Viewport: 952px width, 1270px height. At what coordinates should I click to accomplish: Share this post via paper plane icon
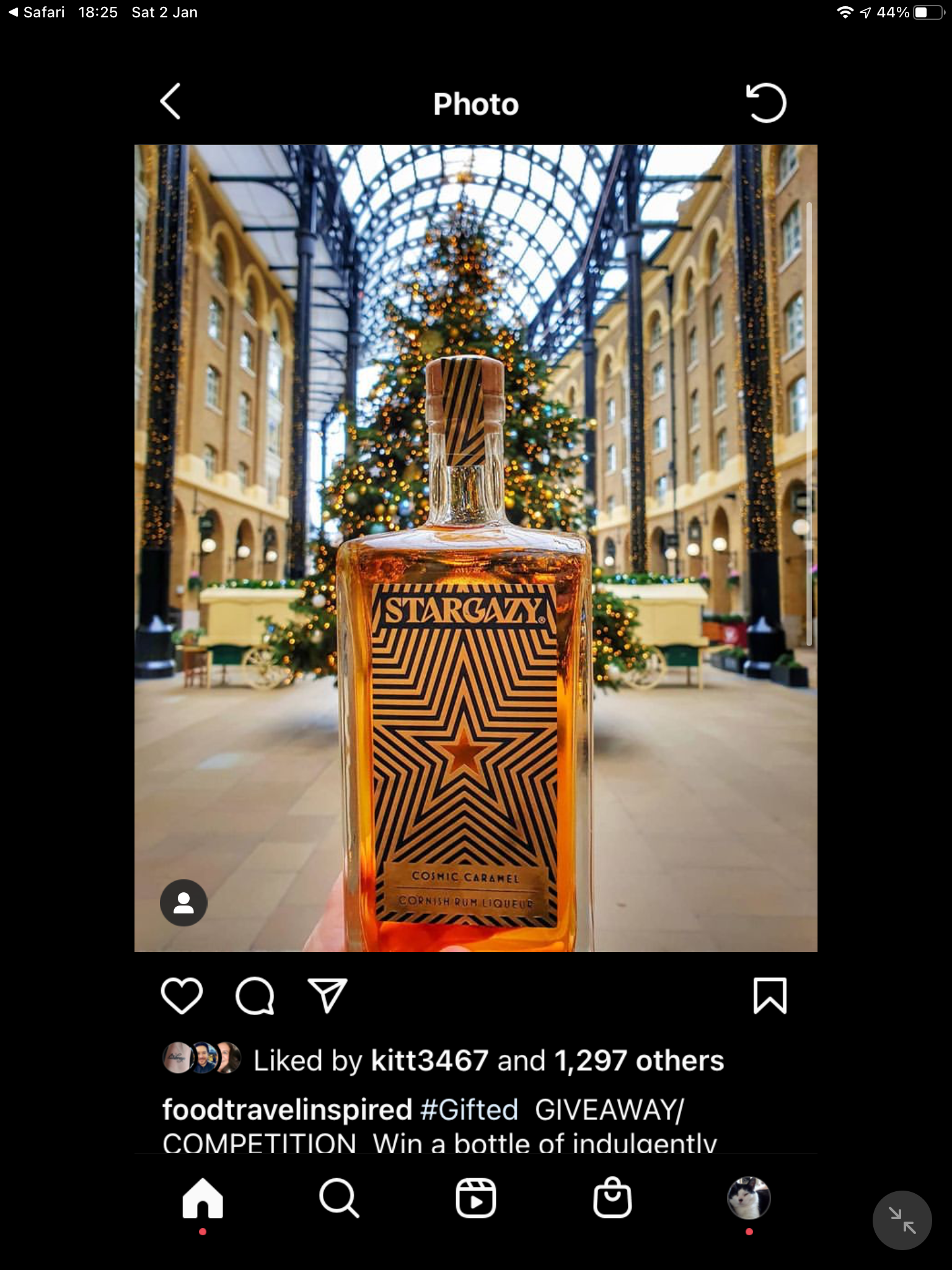[x=327, y=995]
